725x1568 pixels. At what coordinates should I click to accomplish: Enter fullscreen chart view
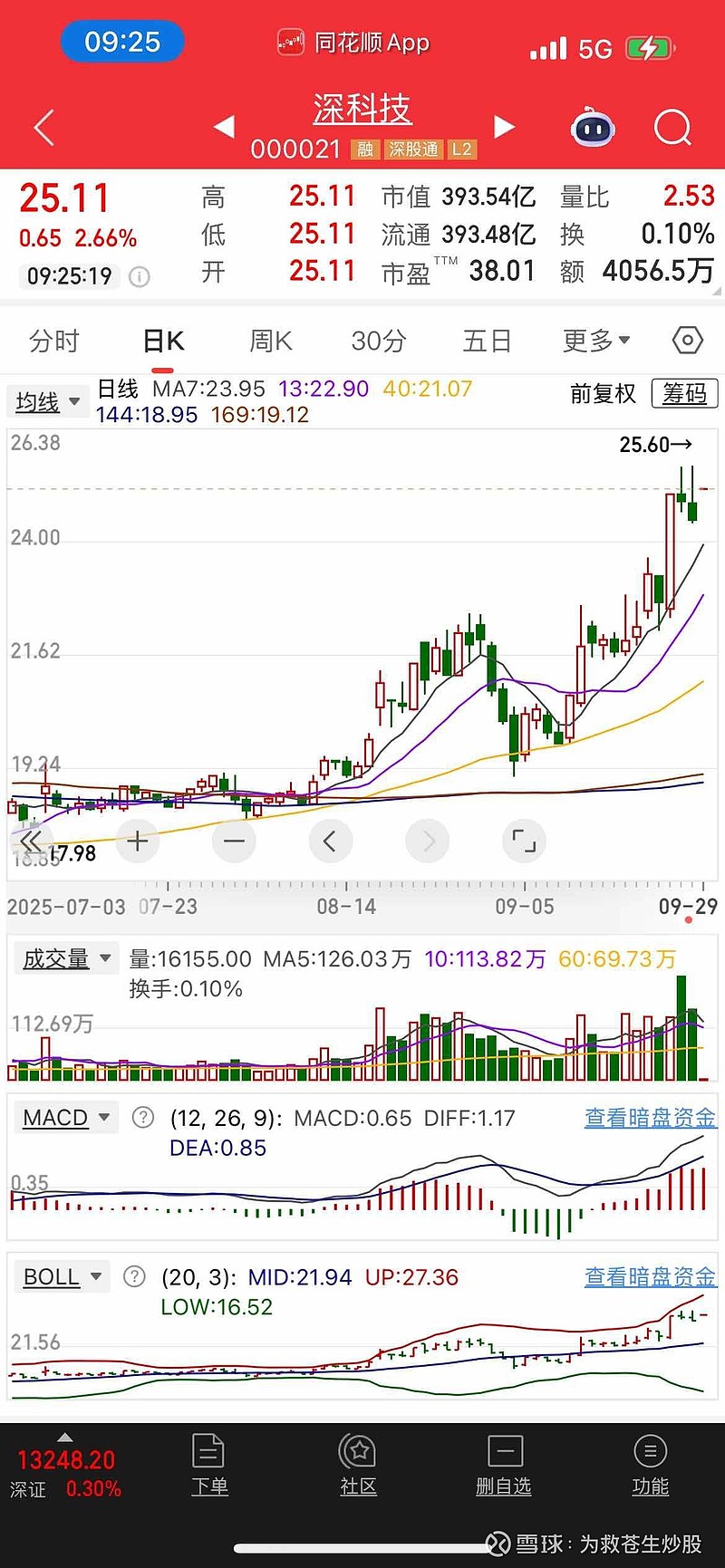(524, 842)
